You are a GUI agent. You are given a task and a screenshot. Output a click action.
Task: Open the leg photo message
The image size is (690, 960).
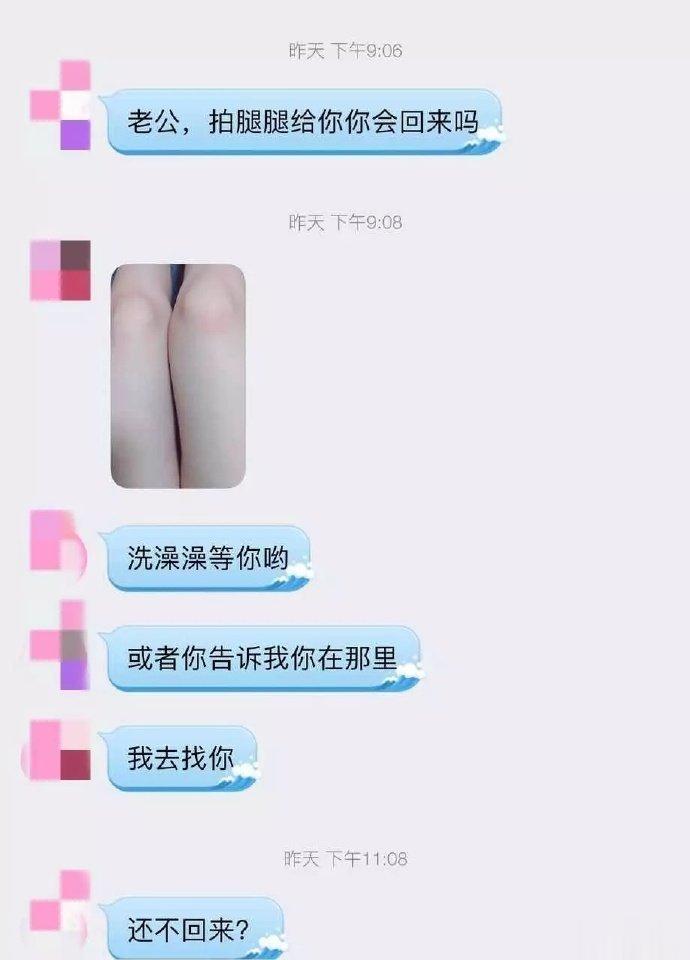tap(178, 376)
